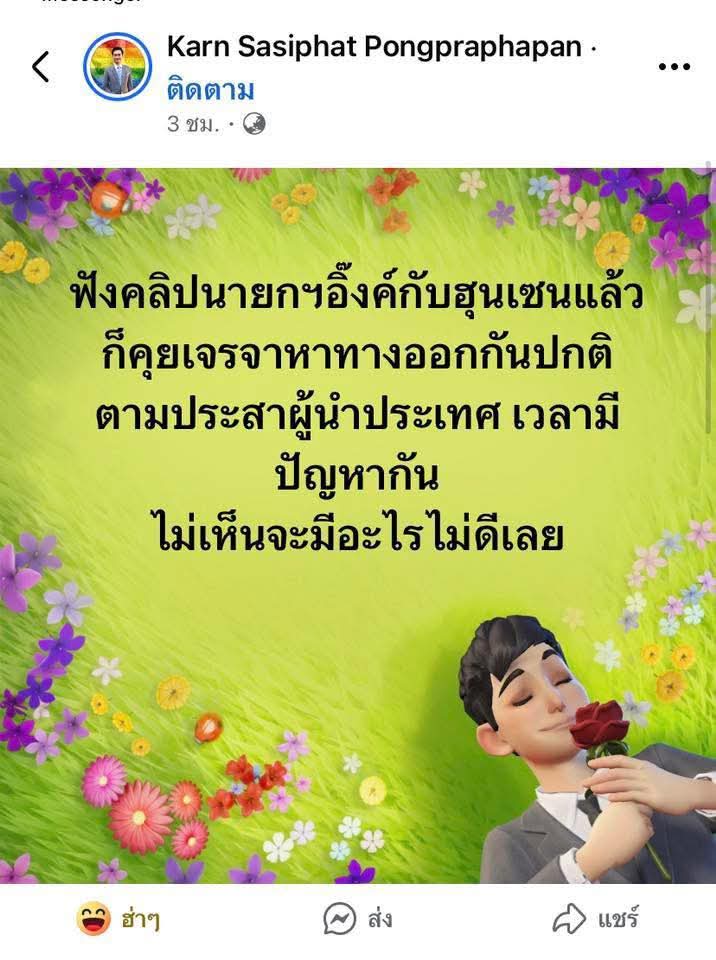716x960 pixels.
Task: Send this post via Messenger (ส่ง)
Action: tap(357, 919)
